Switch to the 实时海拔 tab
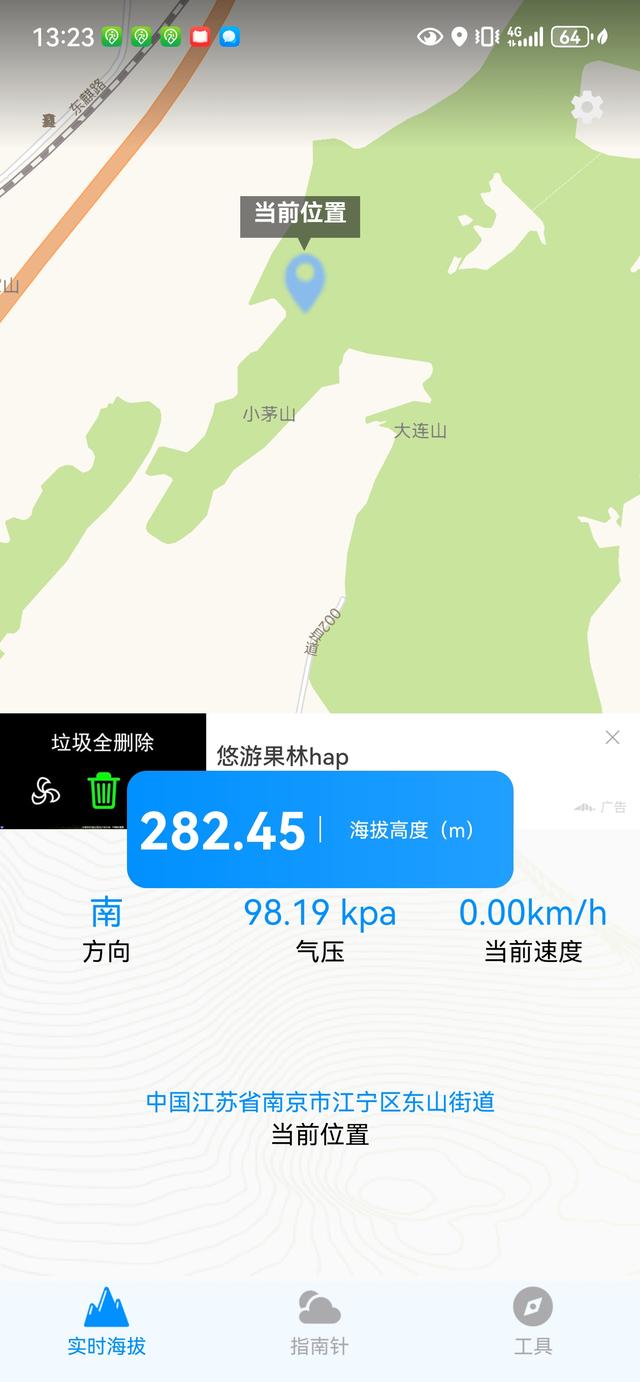The image size is (640, 1382). pos(107,1320)
